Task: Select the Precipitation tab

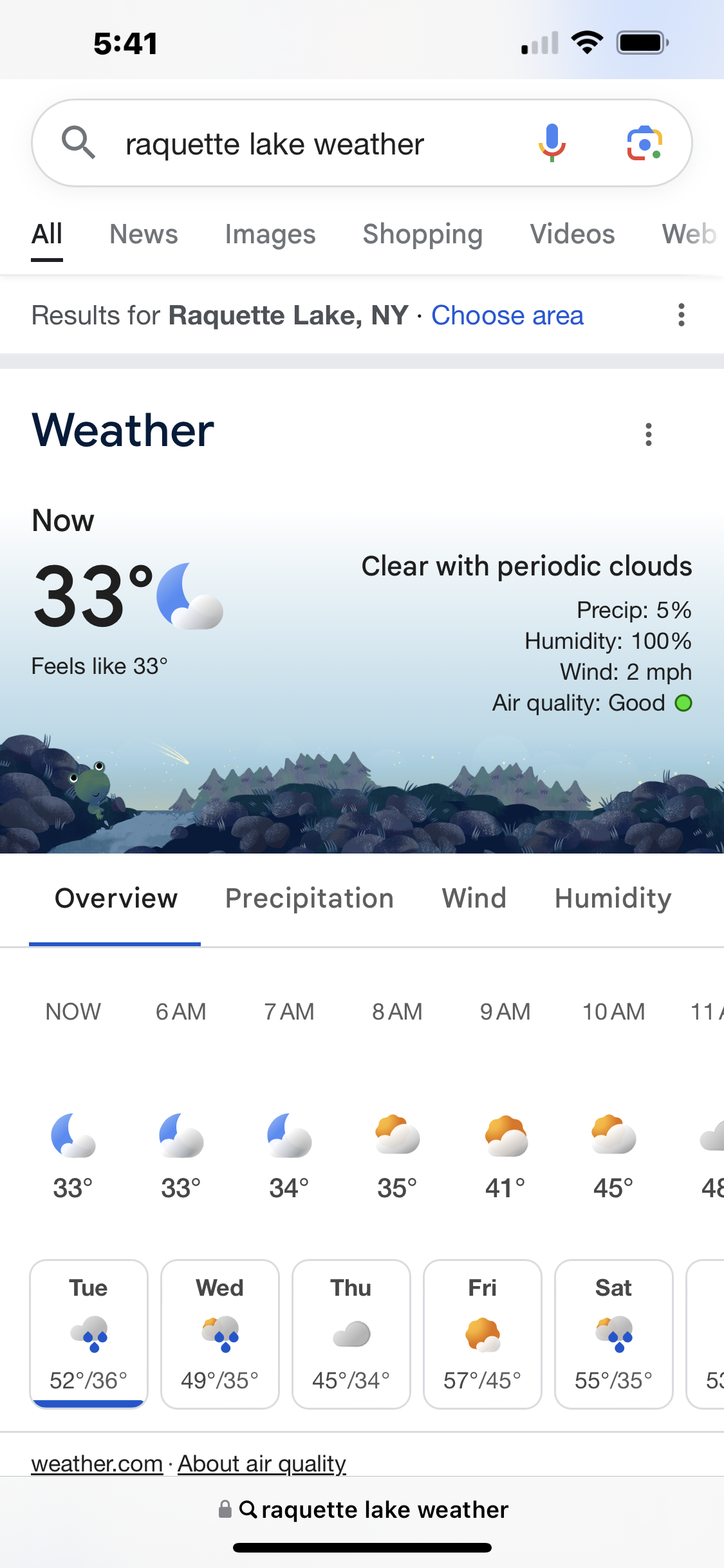Action: point(310,899)
